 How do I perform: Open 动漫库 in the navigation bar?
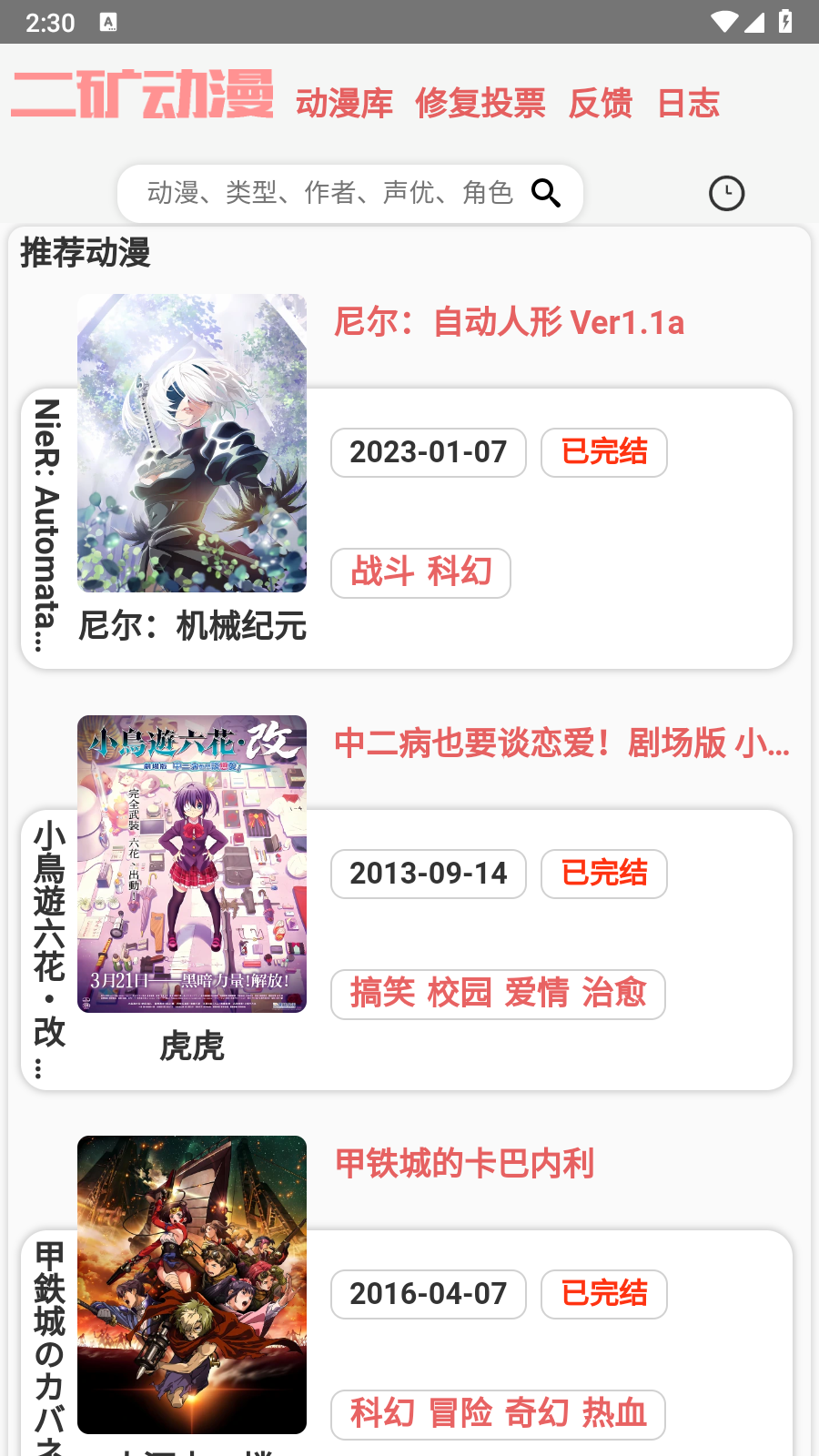343,104
